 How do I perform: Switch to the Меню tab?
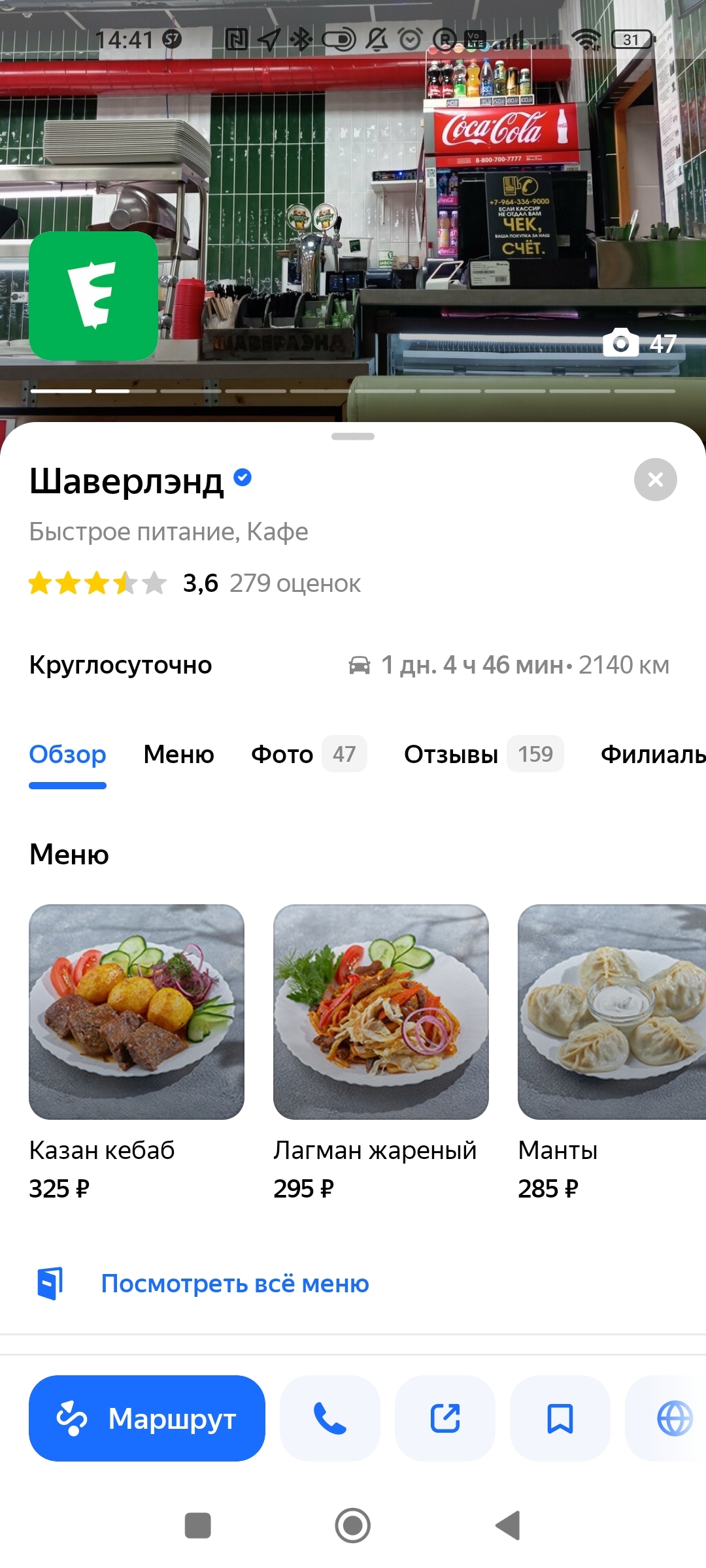coord(178,755)
